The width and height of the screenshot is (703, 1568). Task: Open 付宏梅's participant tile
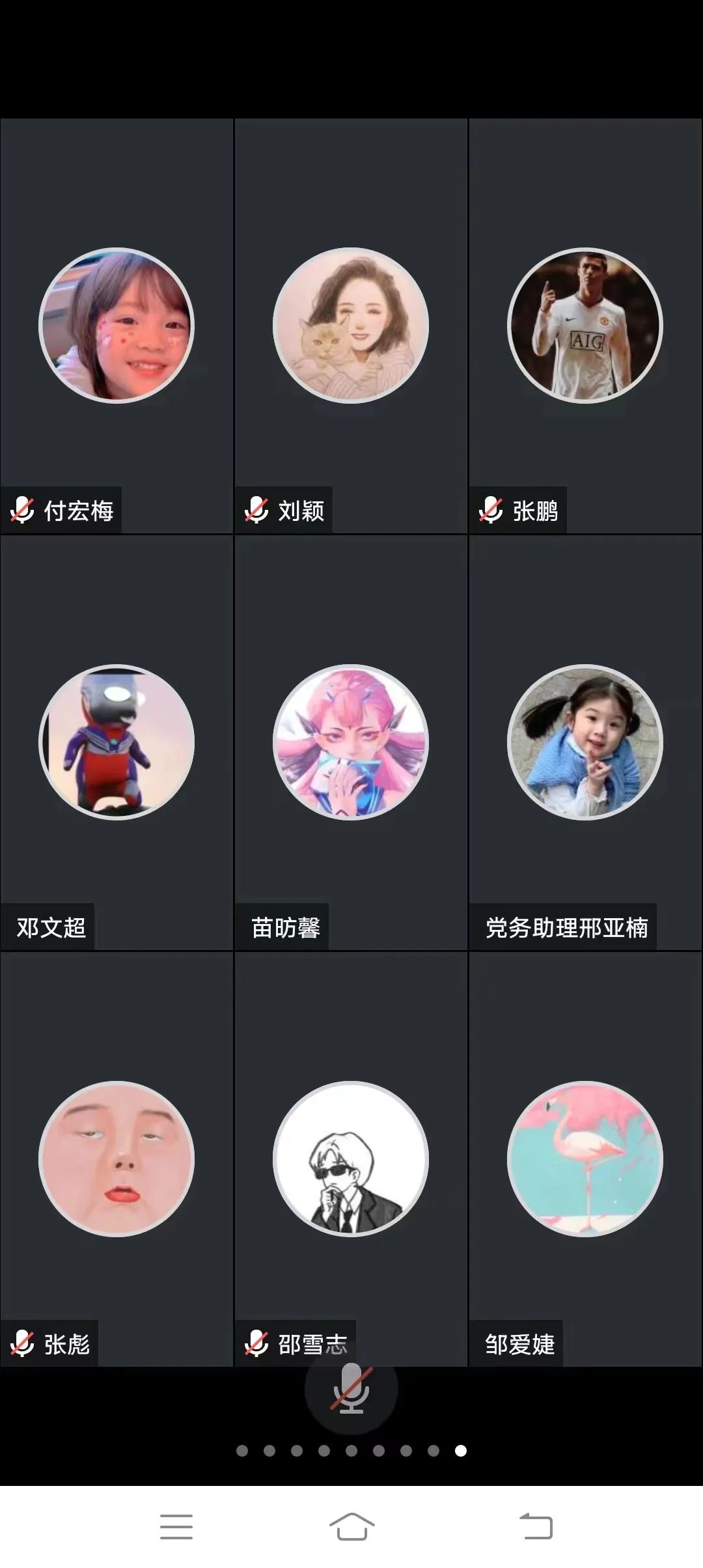coord(117,326)
